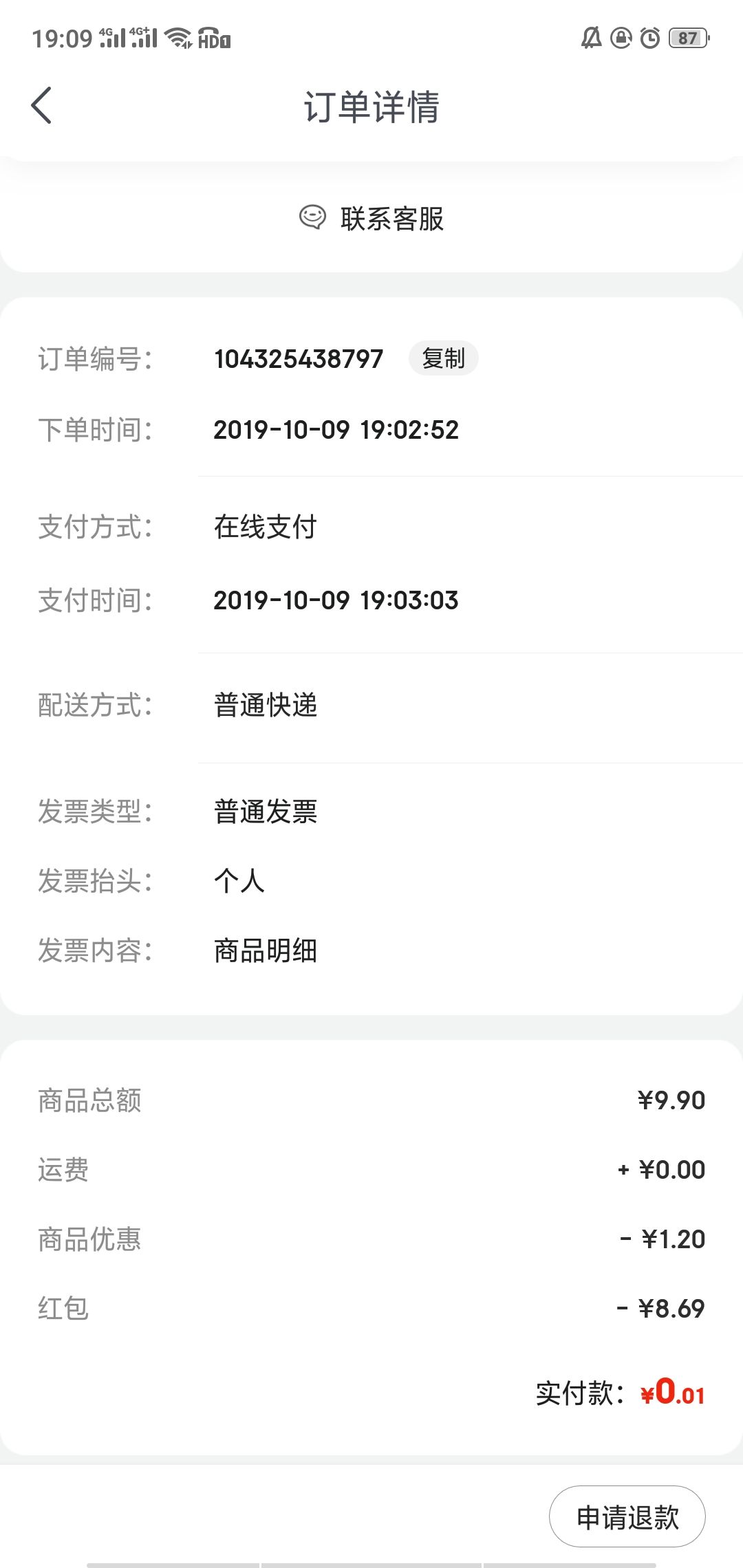Contact customer service via 联系客服

pos(371,219)
